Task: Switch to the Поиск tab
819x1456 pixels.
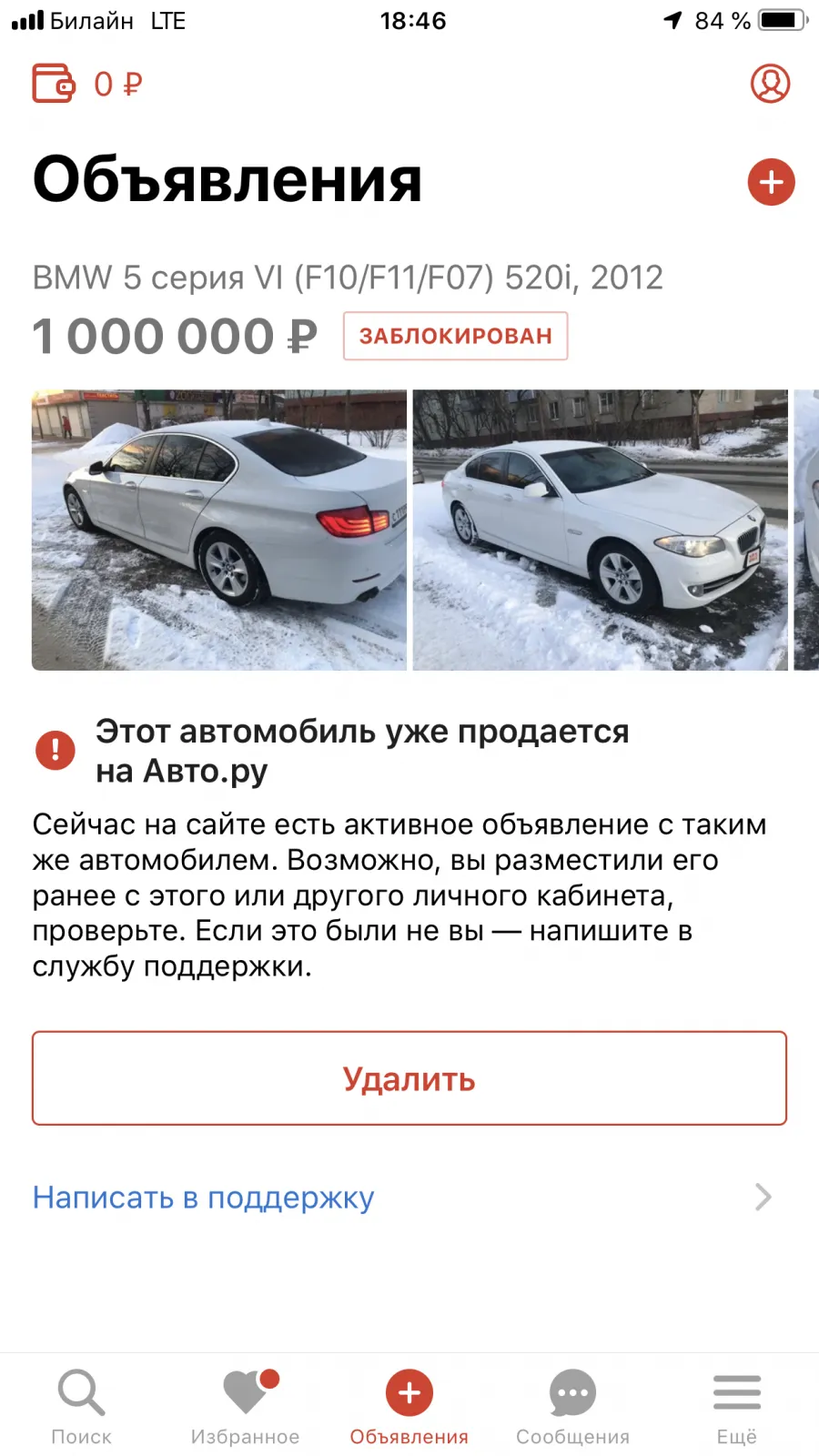Action: (81, 1406)
